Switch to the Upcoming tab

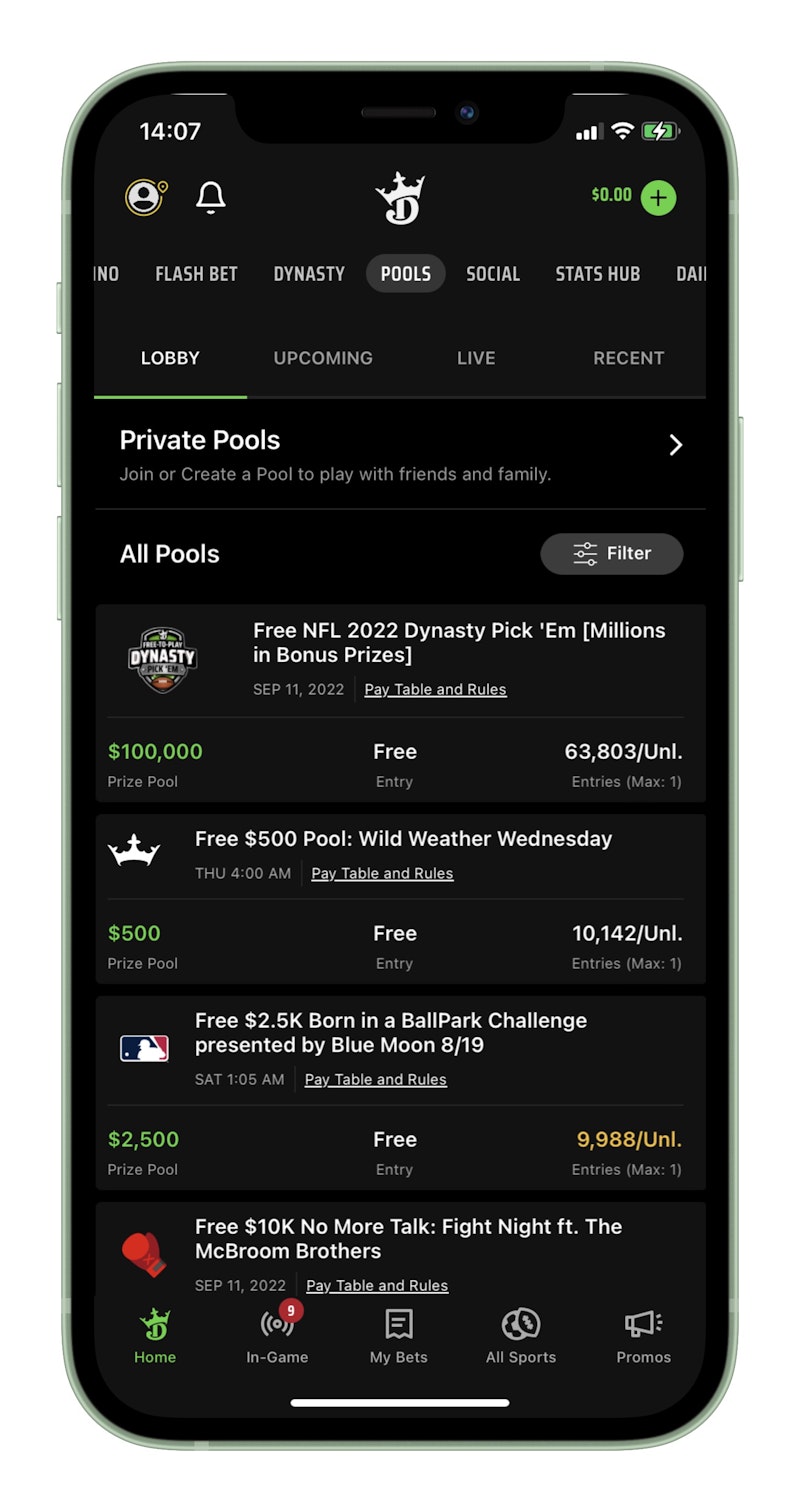pos(323,358)
